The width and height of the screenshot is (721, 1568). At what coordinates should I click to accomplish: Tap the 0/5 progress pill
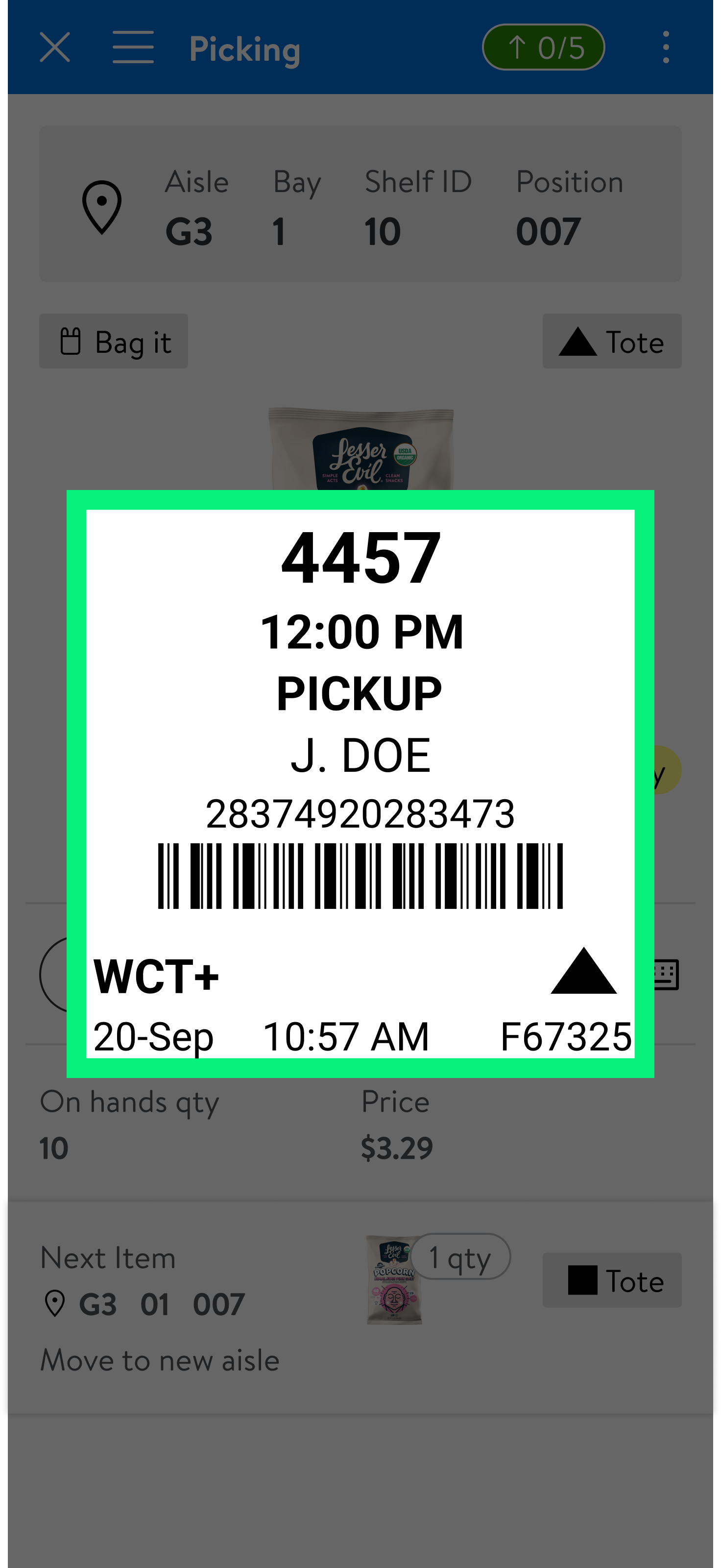coord(543,48)
